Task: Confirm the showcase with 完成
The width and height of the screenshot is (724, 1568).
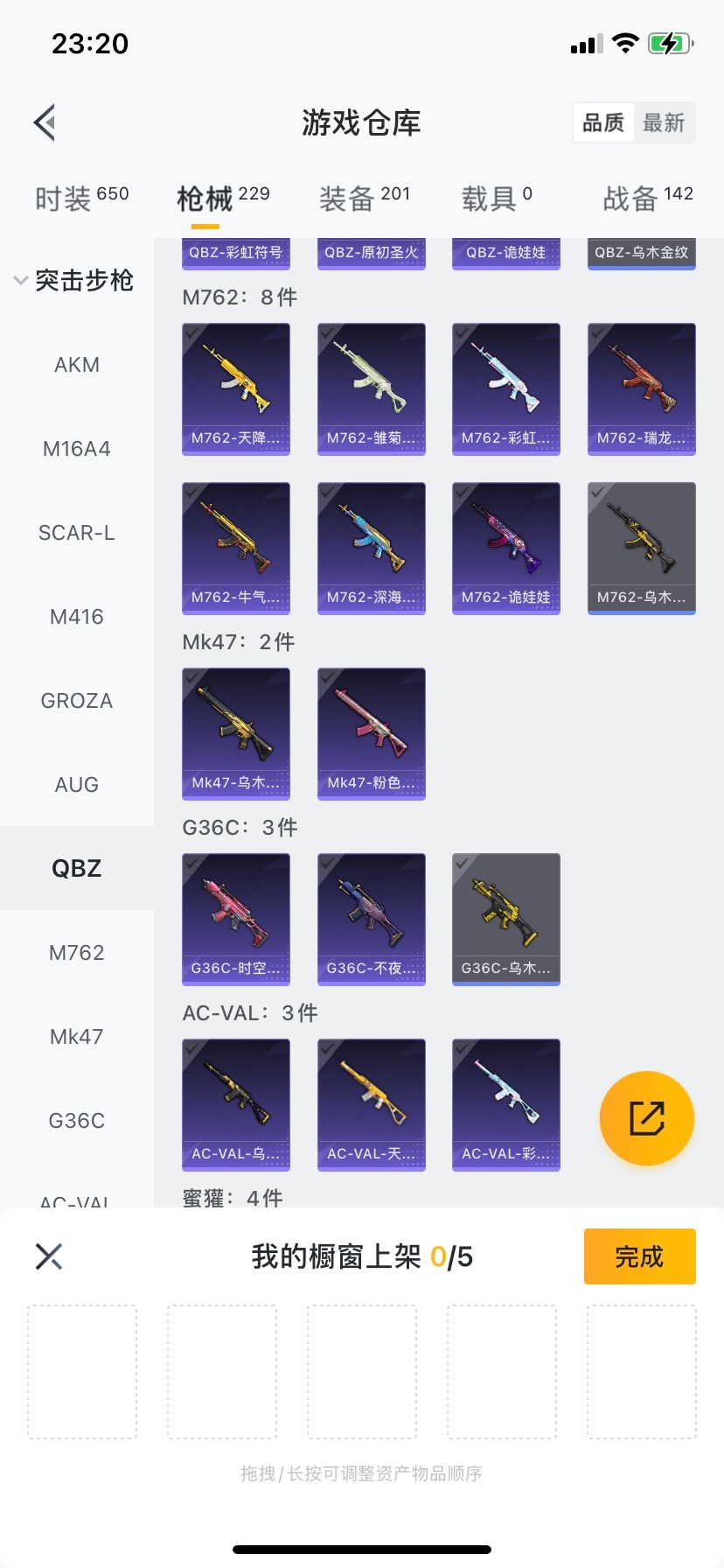Action: [639, 1256]
